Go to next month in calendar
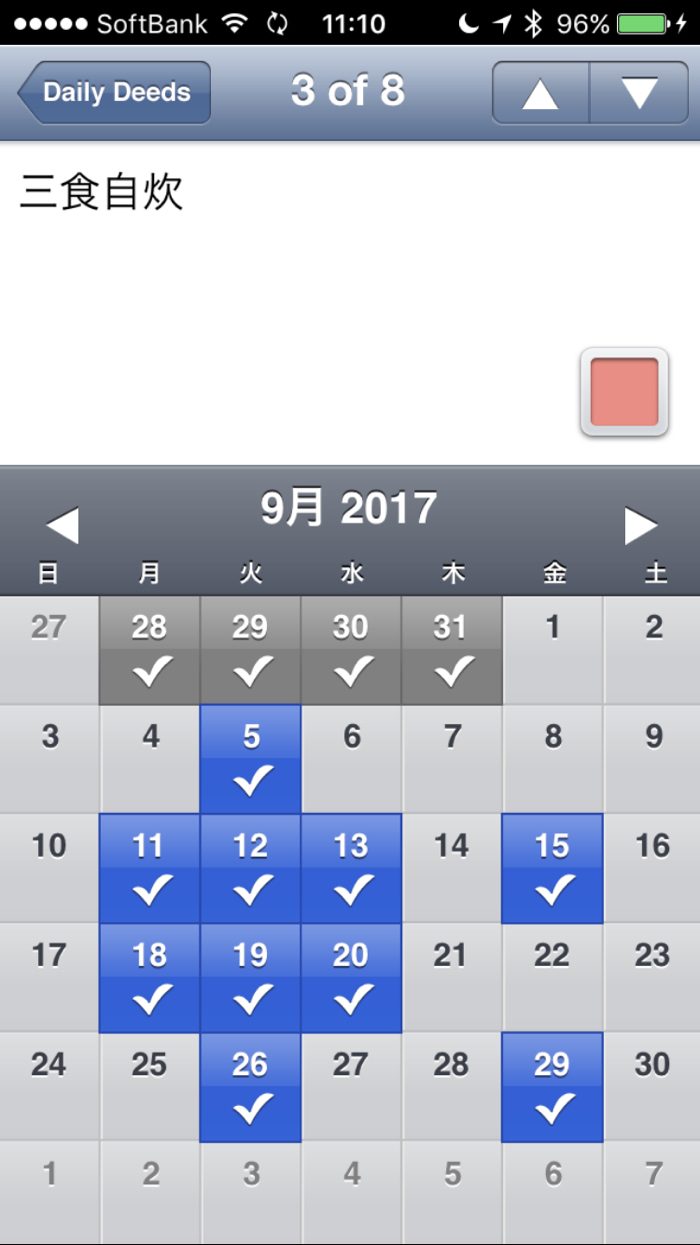The image size is (700, 1245). (640, 525)
